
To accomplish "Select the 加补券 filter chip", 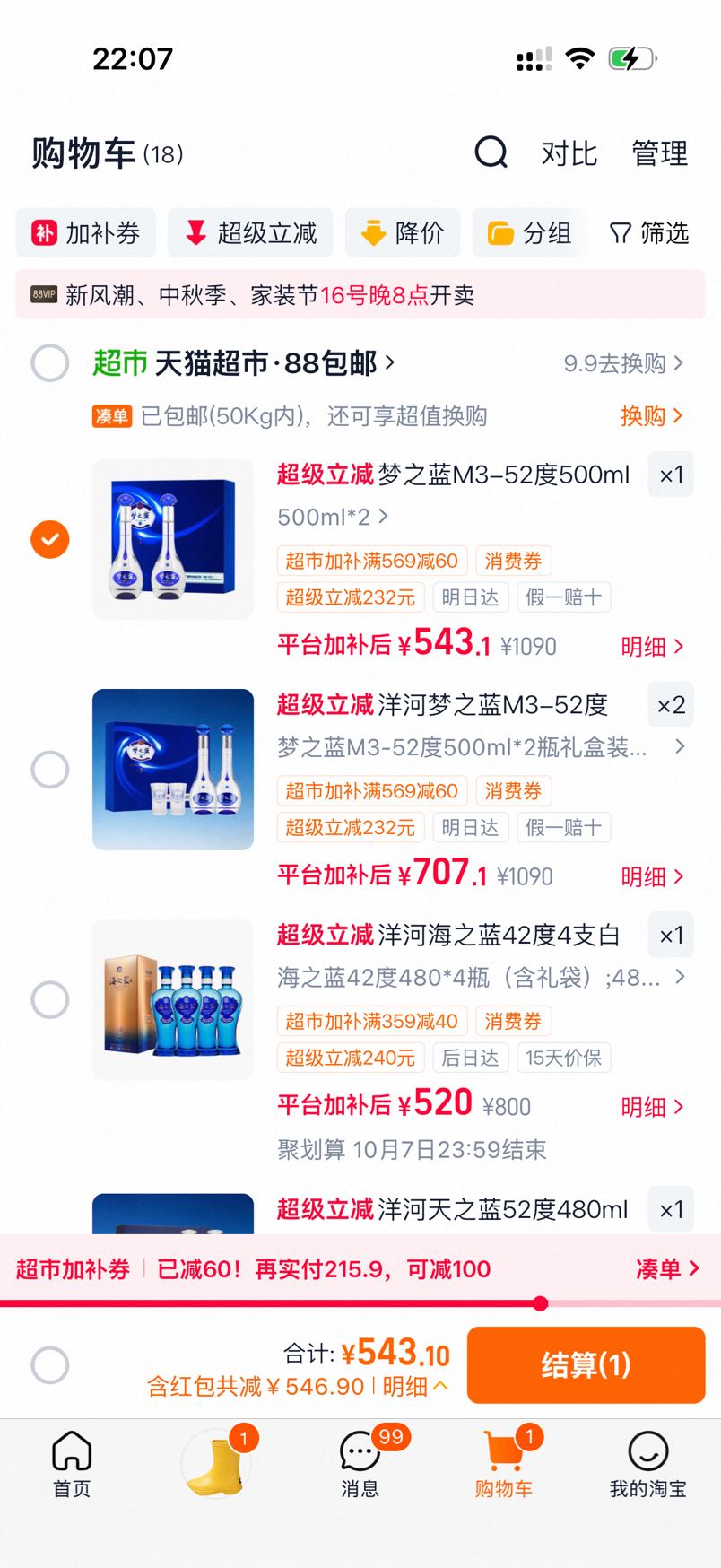I will 86,233.
